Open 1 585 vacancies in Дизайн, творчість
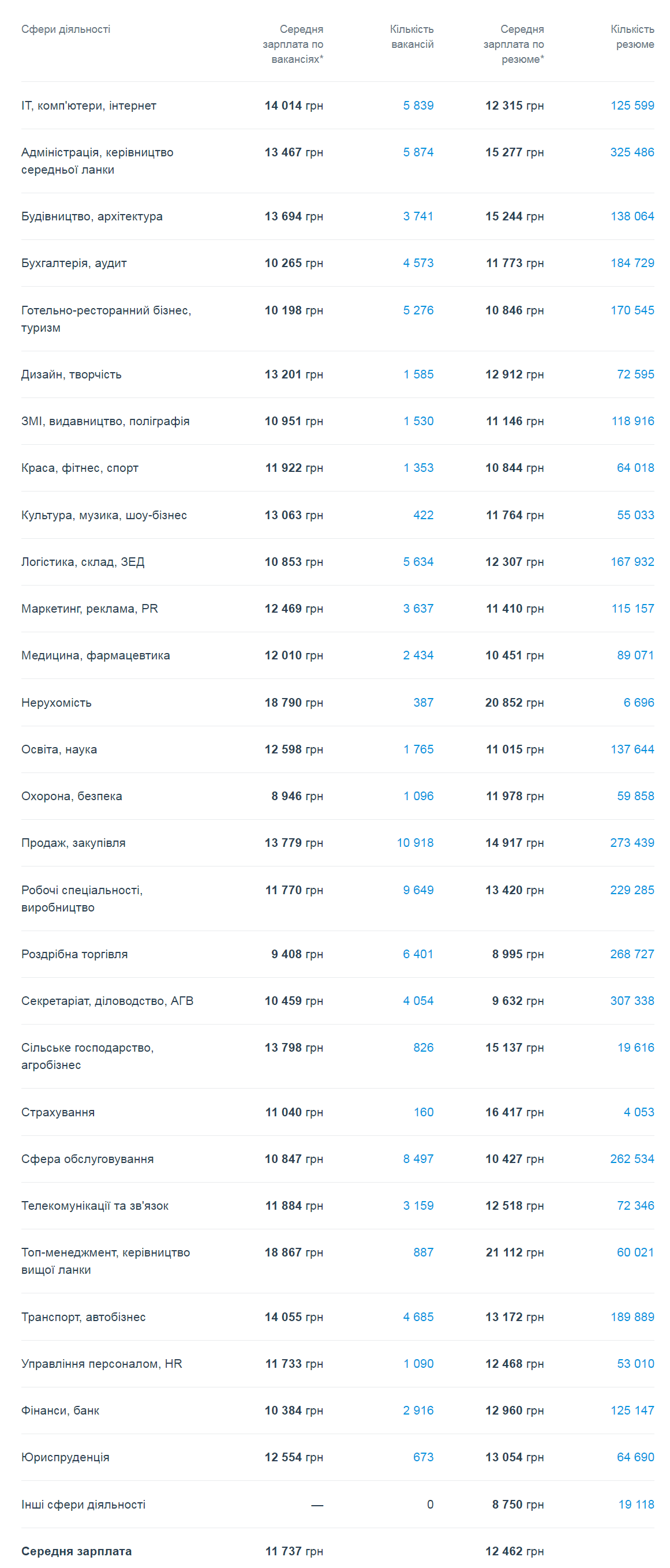670x1568 pixels. coord(418,374)
